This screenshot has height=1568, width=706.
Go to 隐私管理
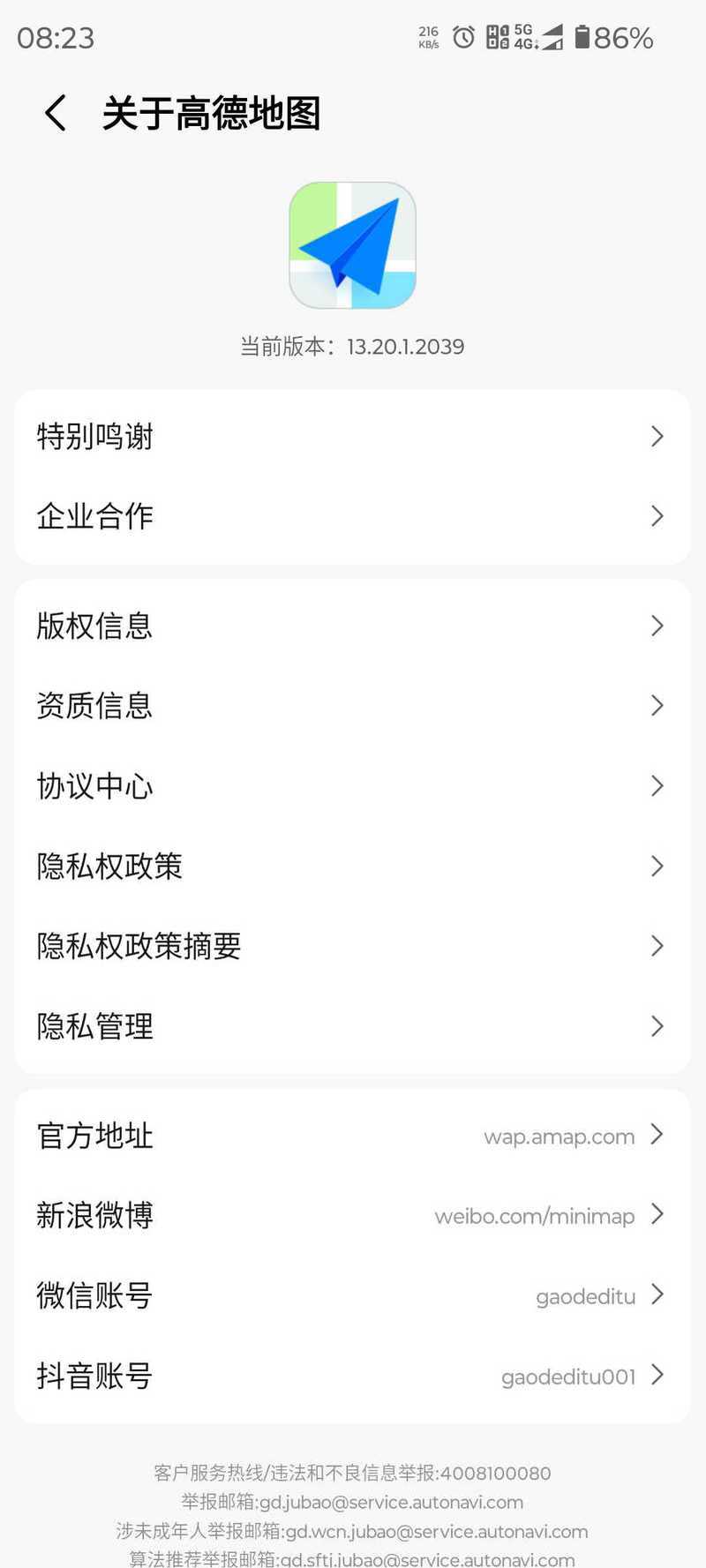352,1026
